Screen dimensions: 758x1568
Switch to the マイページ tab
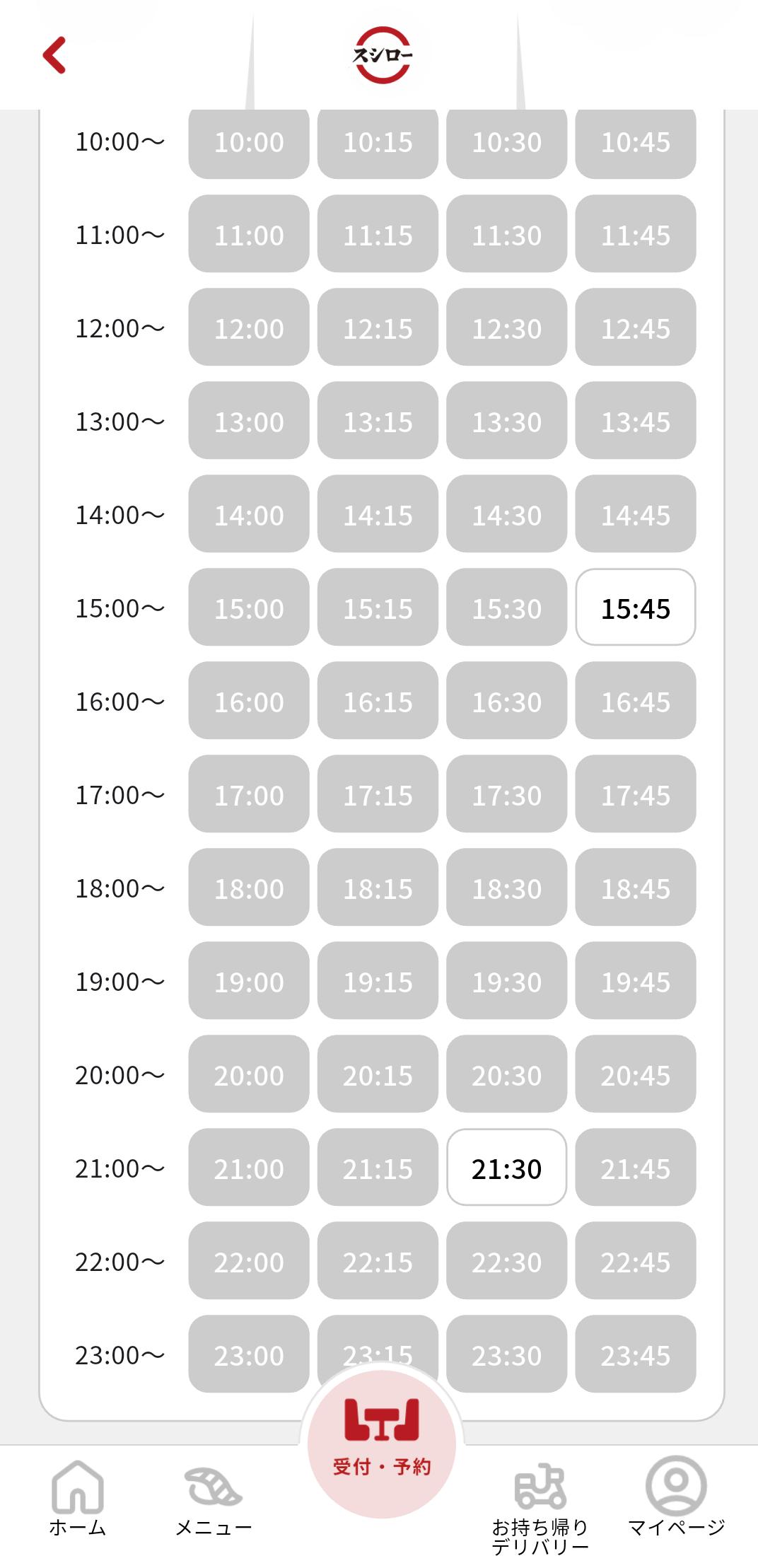click(x=676, y=1497)
